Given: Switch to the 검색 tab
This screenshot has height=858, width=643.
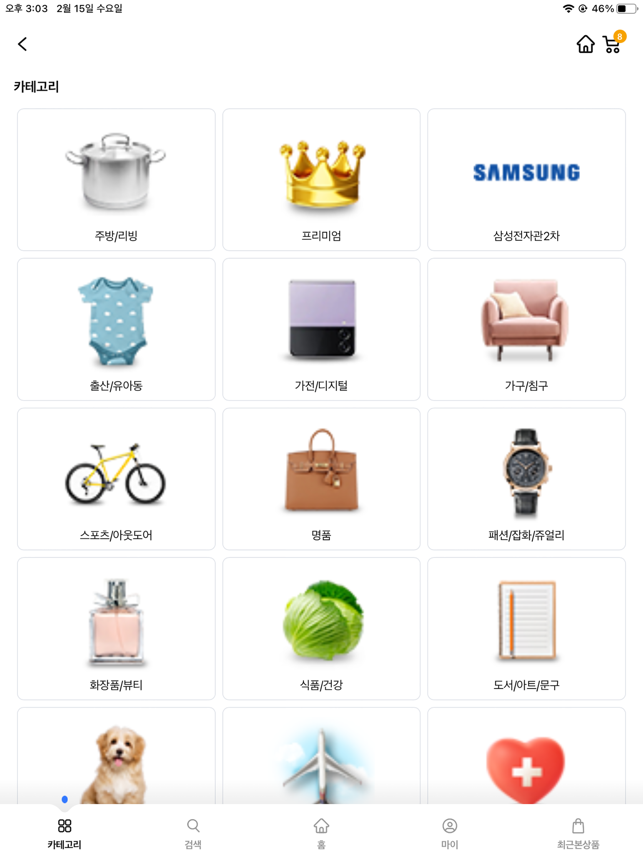Looking at the screenshot, I should point(193,833).
